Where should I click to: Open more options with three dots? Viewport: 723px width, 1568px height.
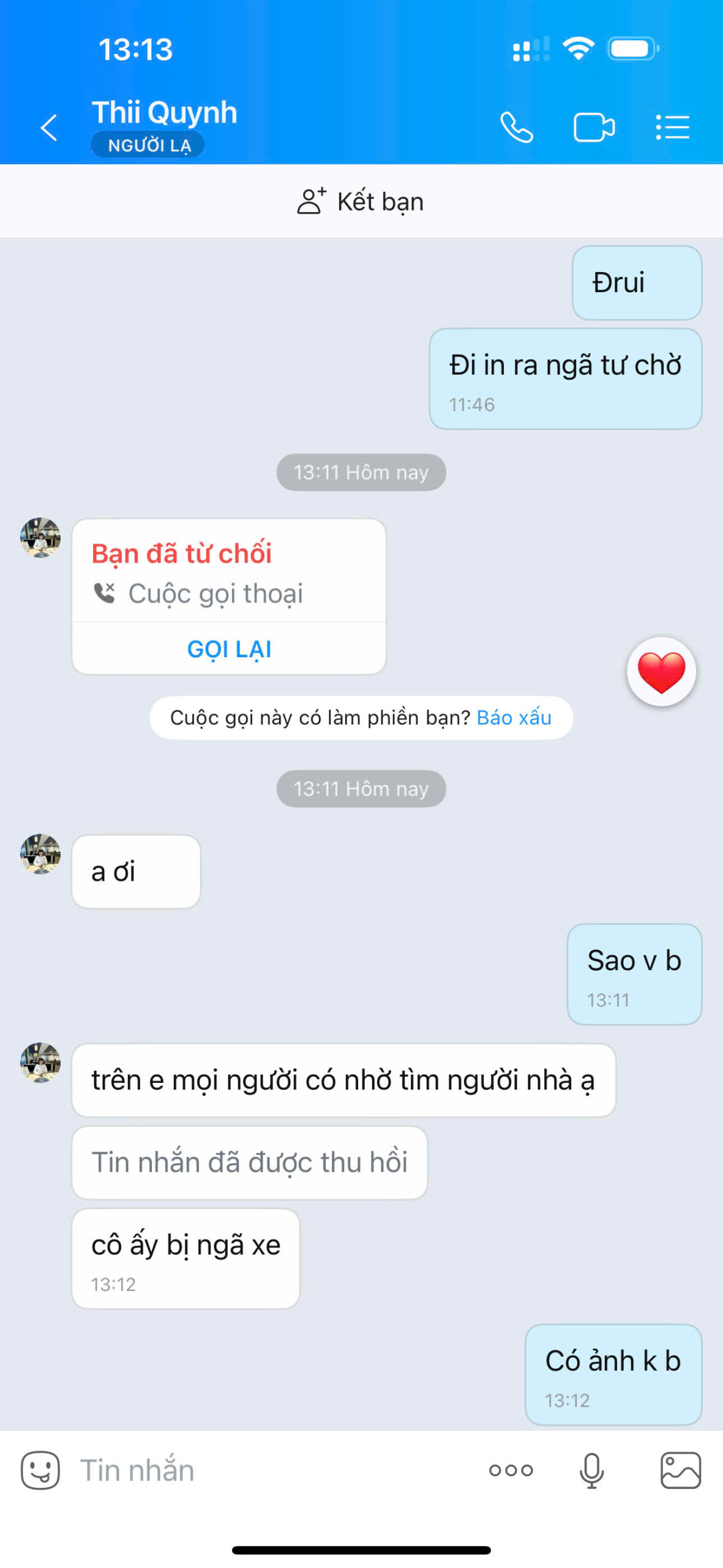pyautogui.click(x=511, y=1469)
